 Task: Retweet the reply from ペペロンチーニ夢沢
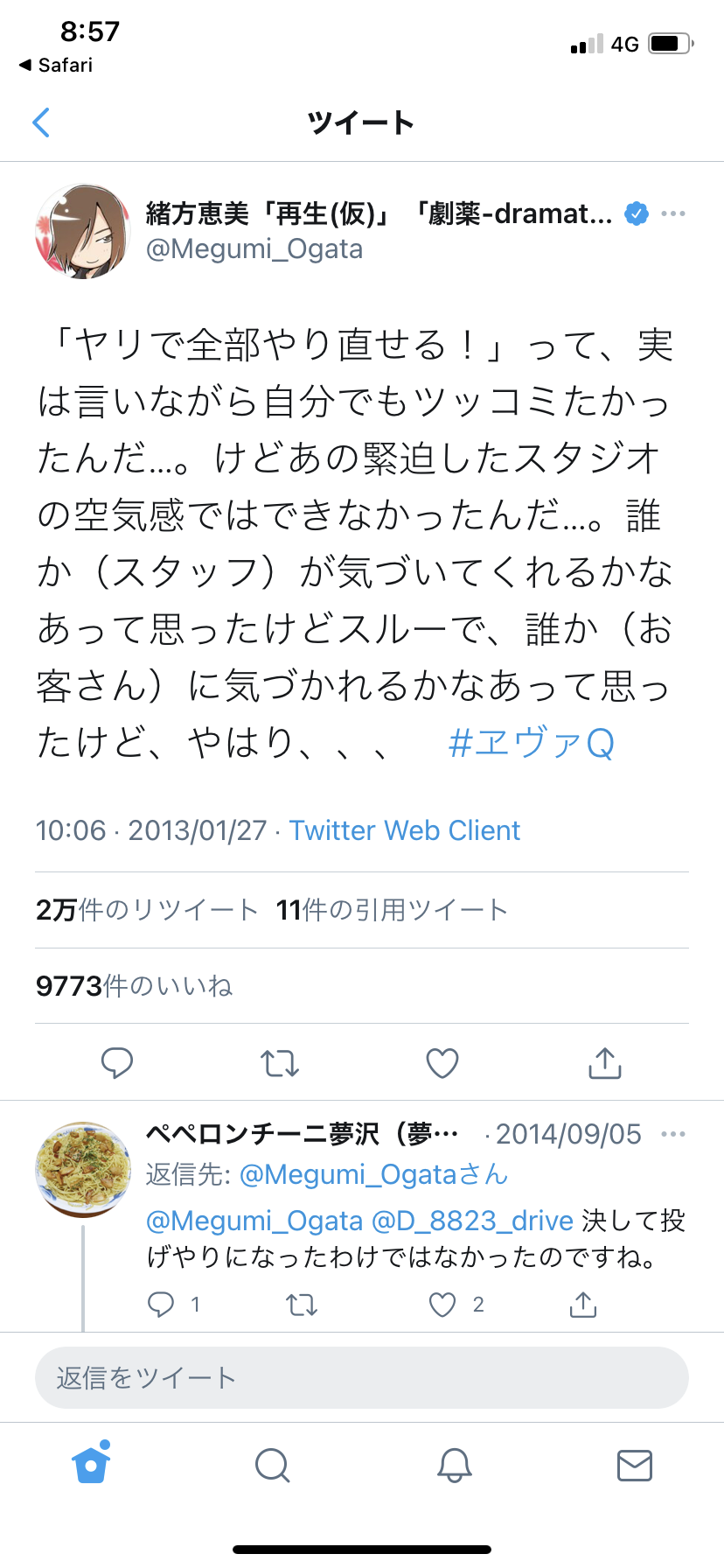pyautogui.click(x=302, y=1305)
